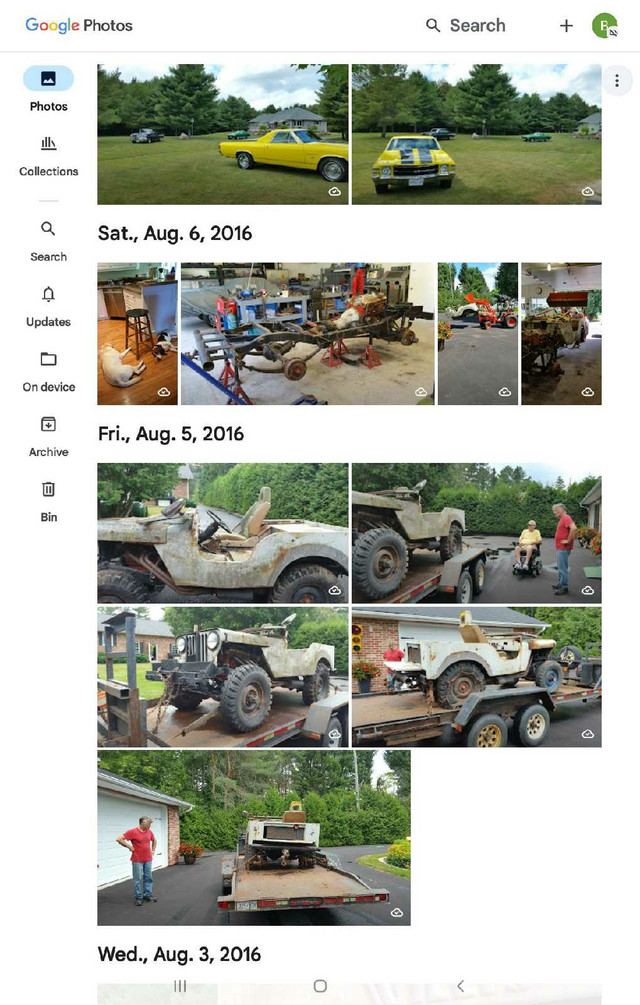Open the photo of dog lying on kitchen floor

(x=137, y=334)
